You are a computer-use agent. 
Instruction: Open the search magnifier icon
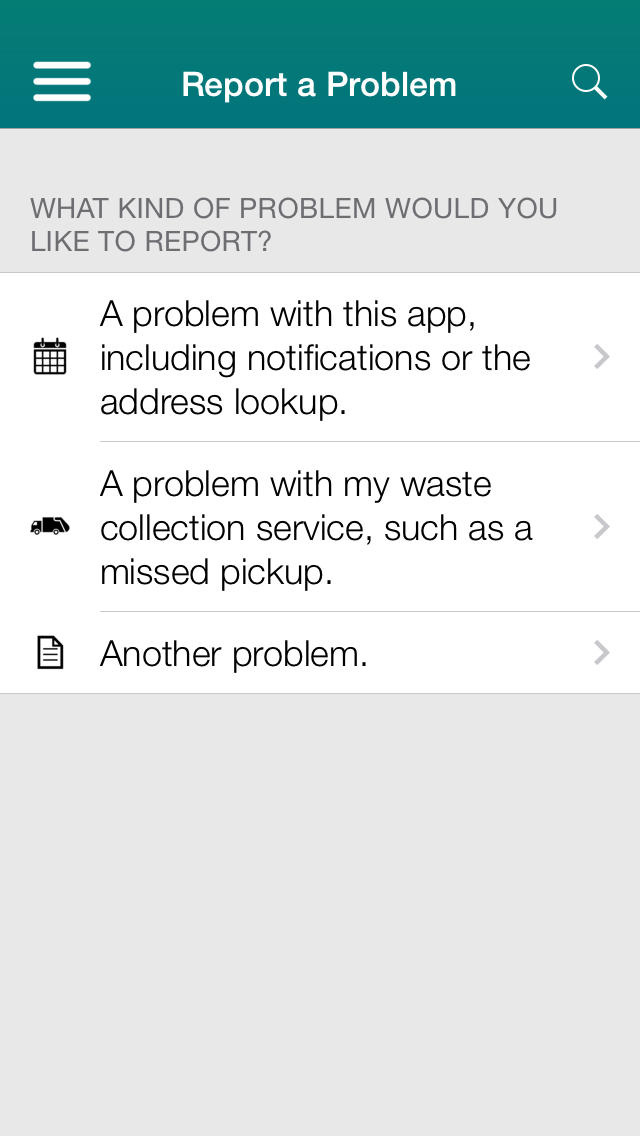[x=589, y=81]
